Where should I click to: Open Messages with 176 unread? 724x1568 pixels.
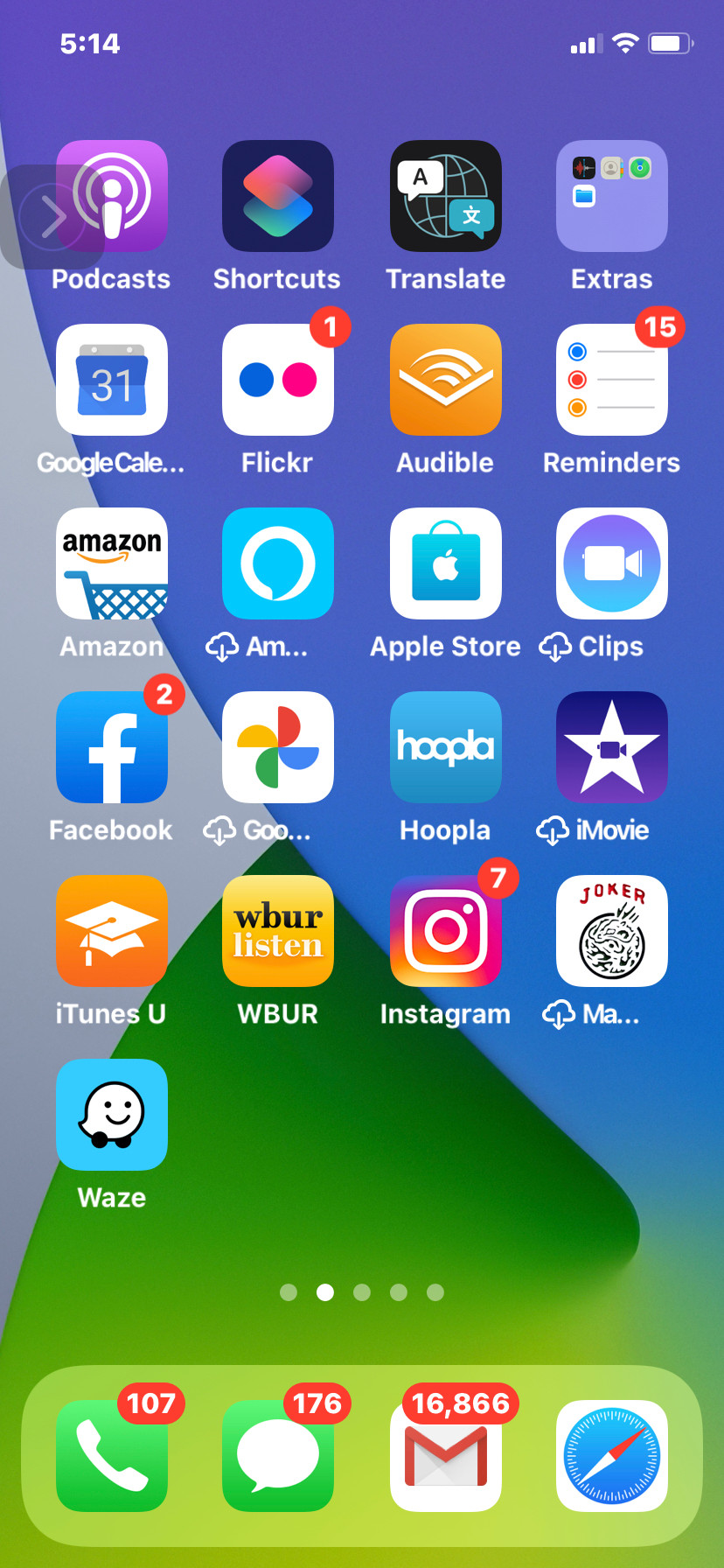tap(278, 1456)
